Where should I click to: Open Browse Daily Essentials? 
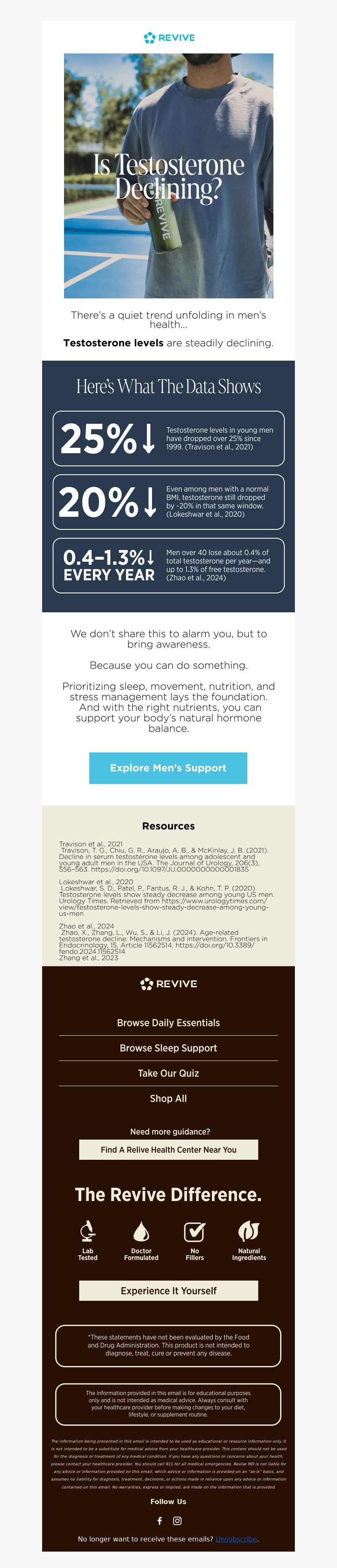[168, 1023]
